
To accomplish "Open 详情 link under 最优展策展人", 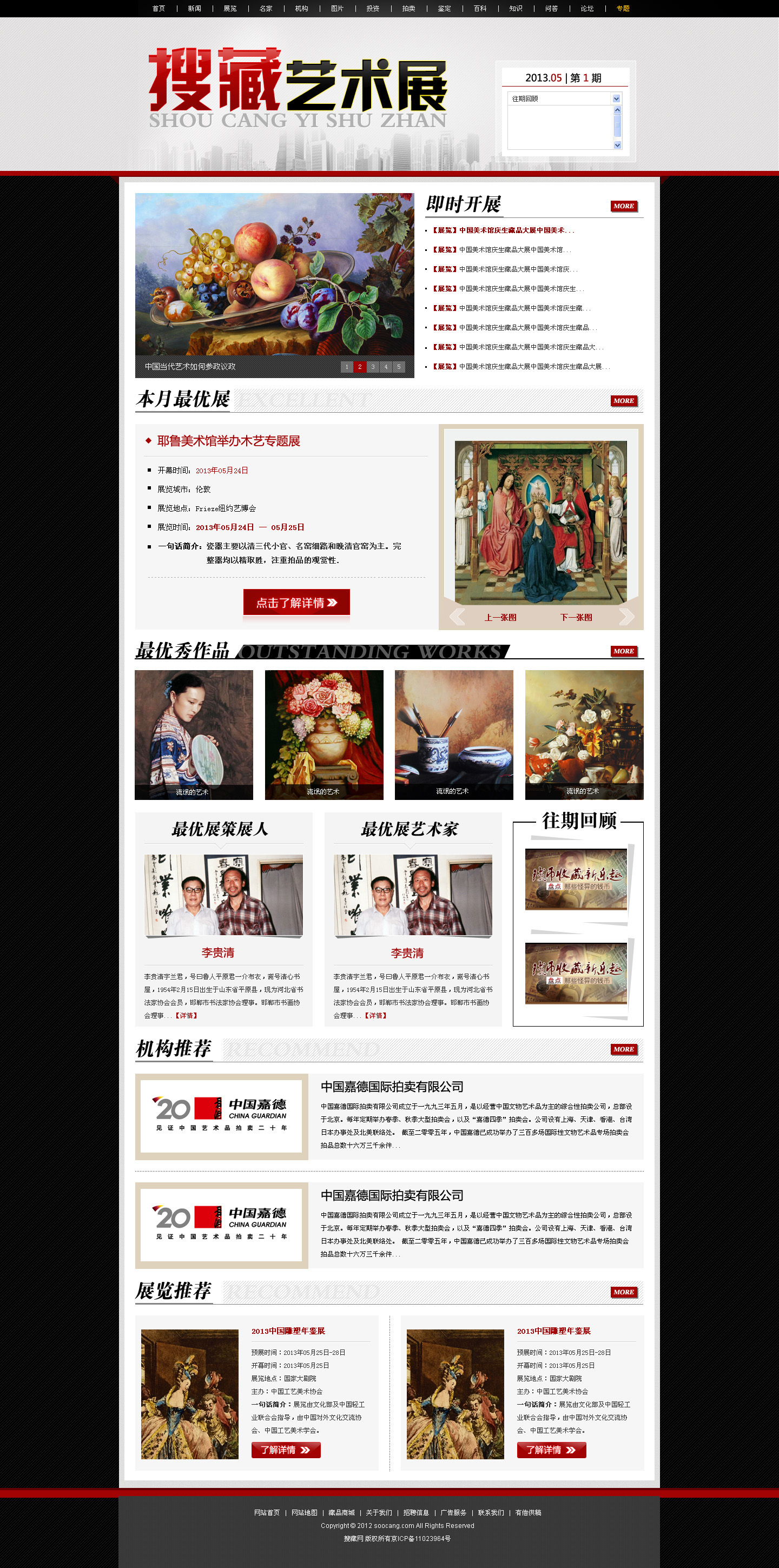I will click(x=186, y=1015).
